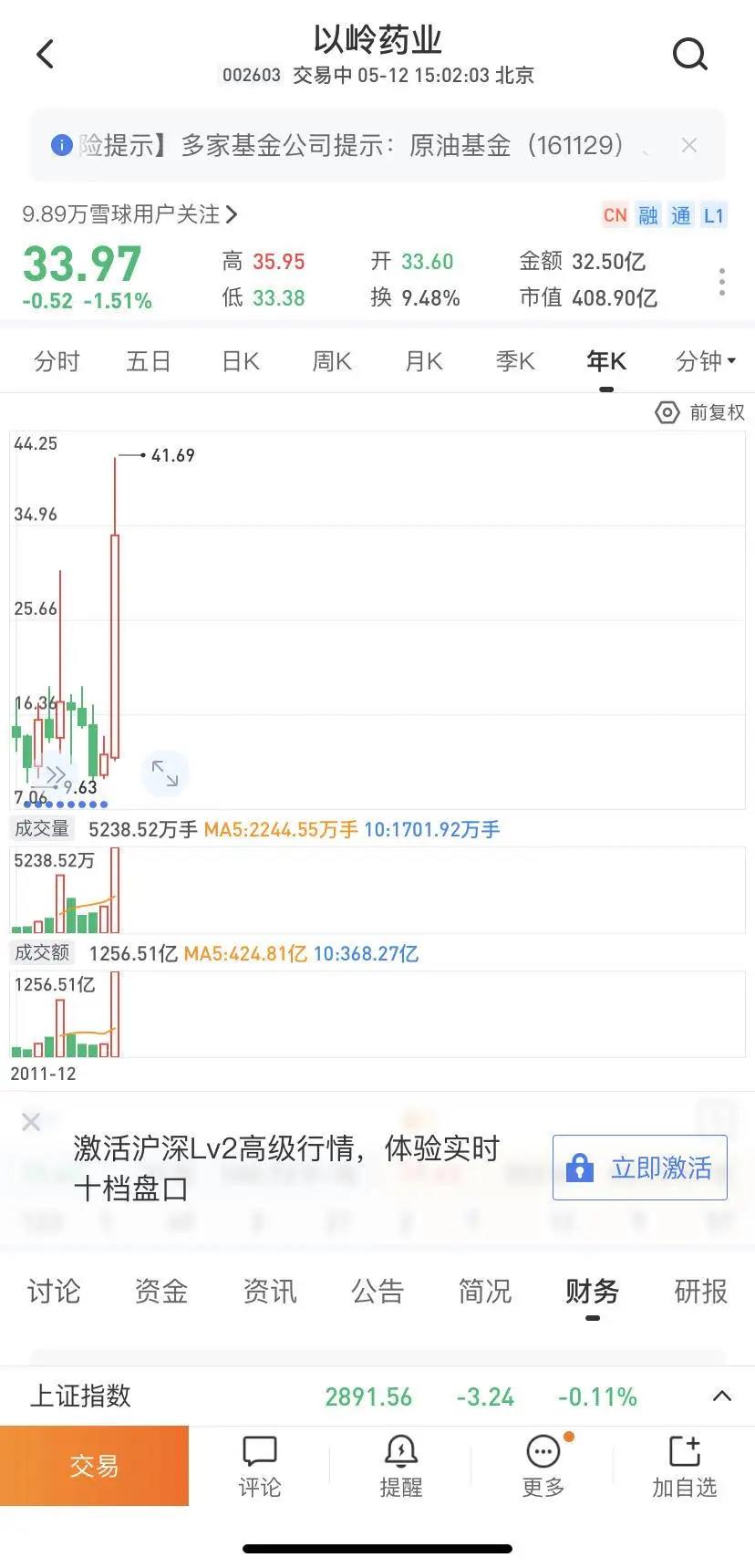This screenshot has height=1568, width=755.
Task: Switch to the 月K chart tab
Action: (424, 362)
